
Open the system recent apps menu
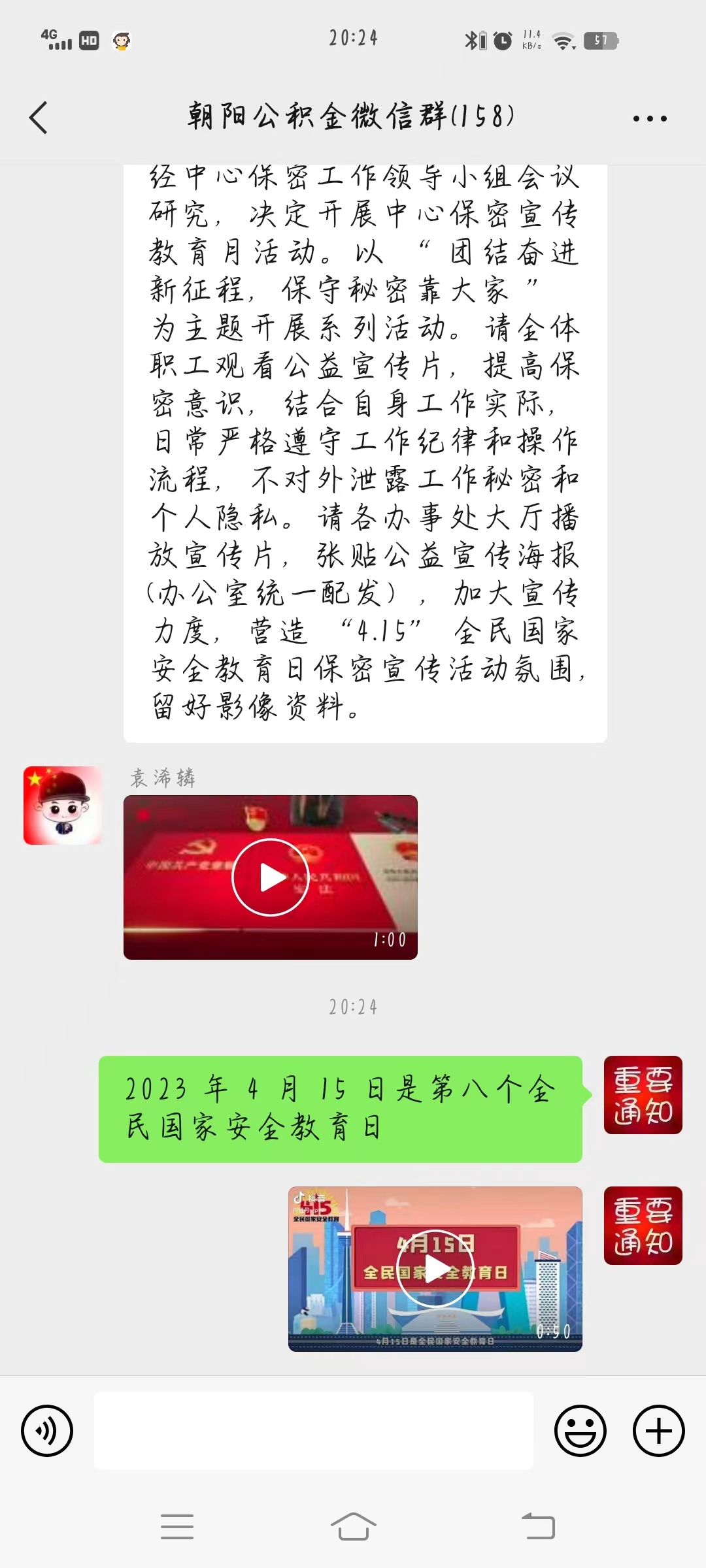(x=177, y=1527)
